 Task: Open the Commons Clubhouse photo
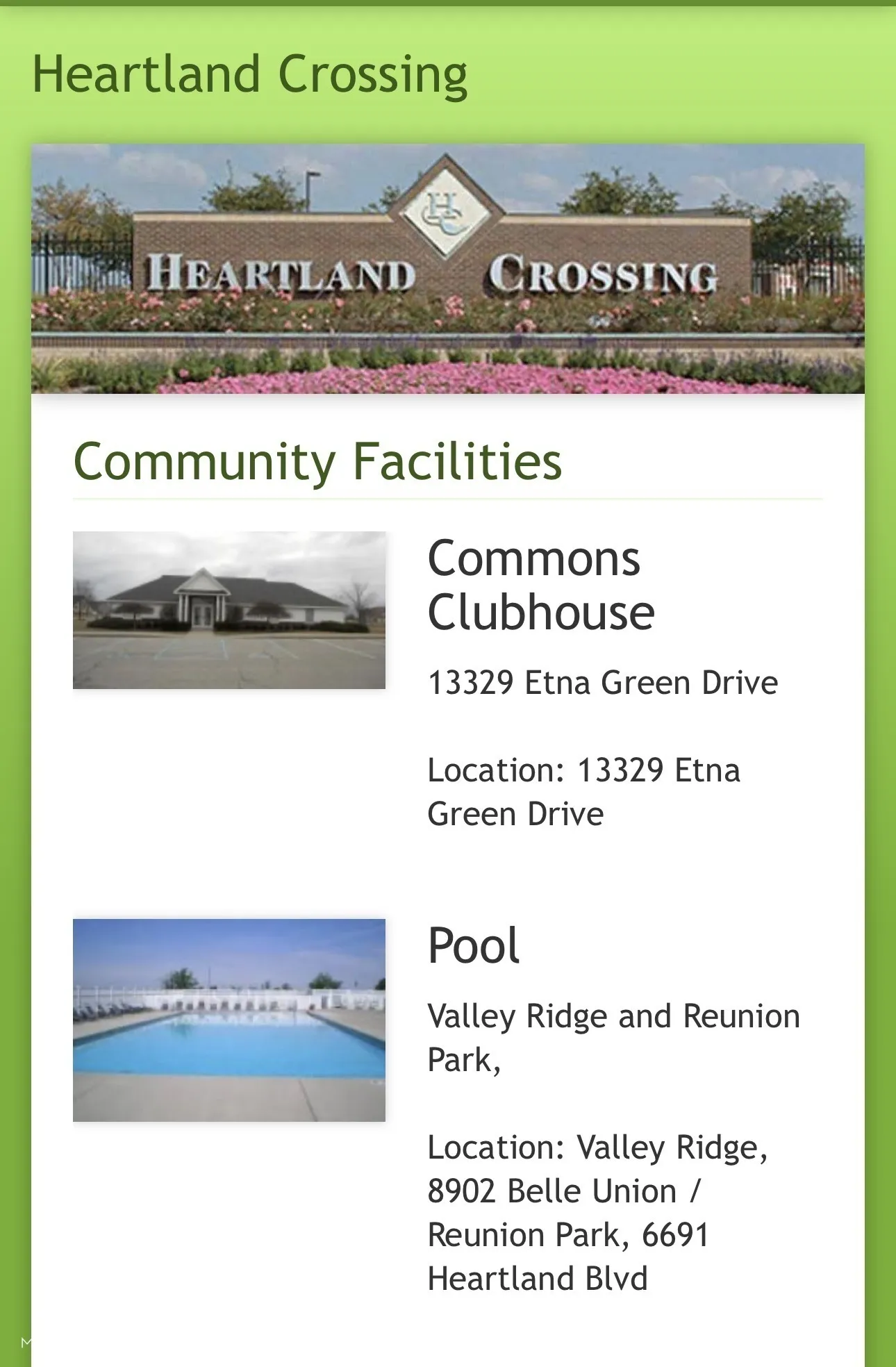coord(229,610)
